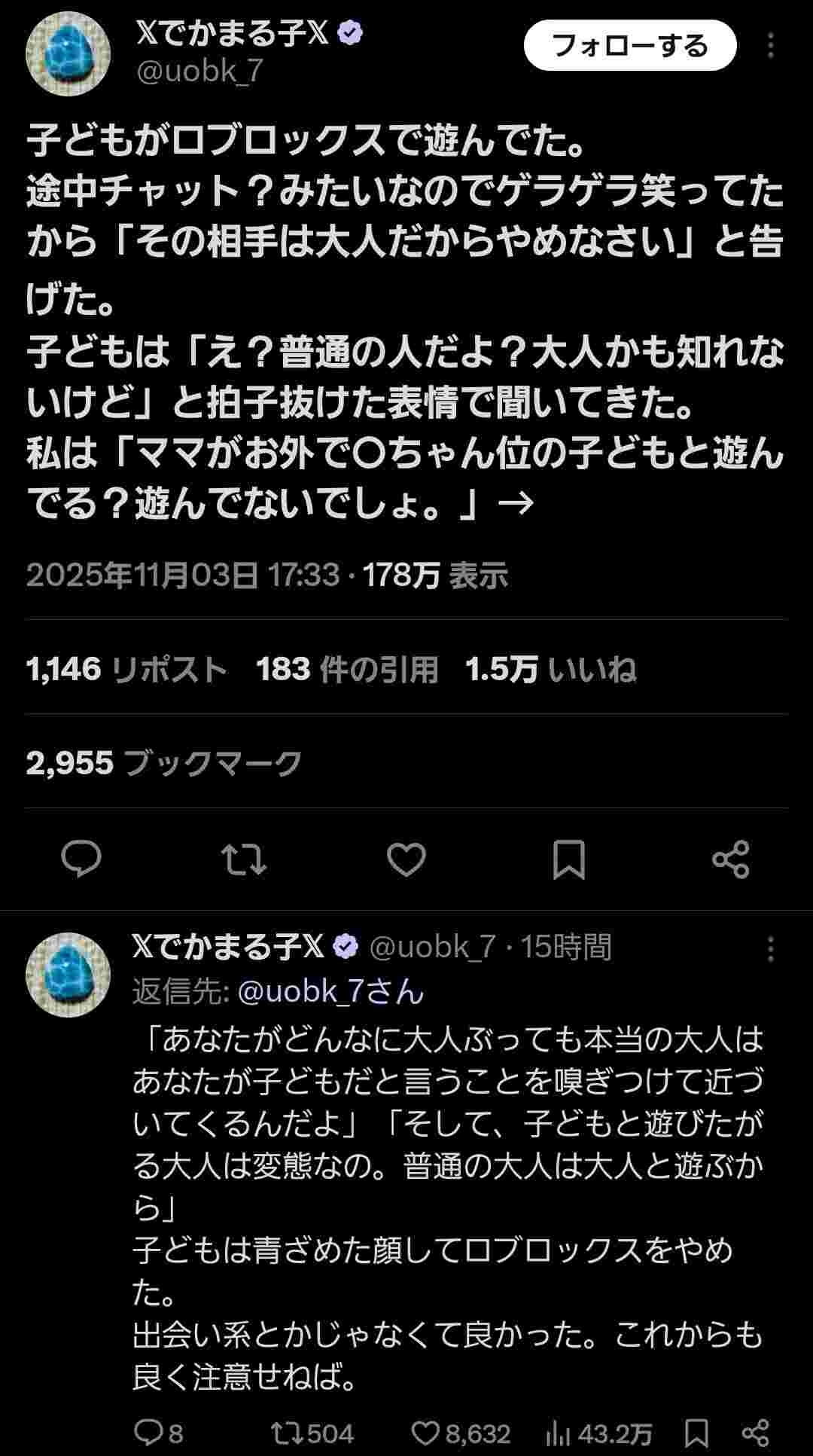The height and width of the screenshot is (1456, 813).
Task: Reply to the main post
Action: (81, 859)
